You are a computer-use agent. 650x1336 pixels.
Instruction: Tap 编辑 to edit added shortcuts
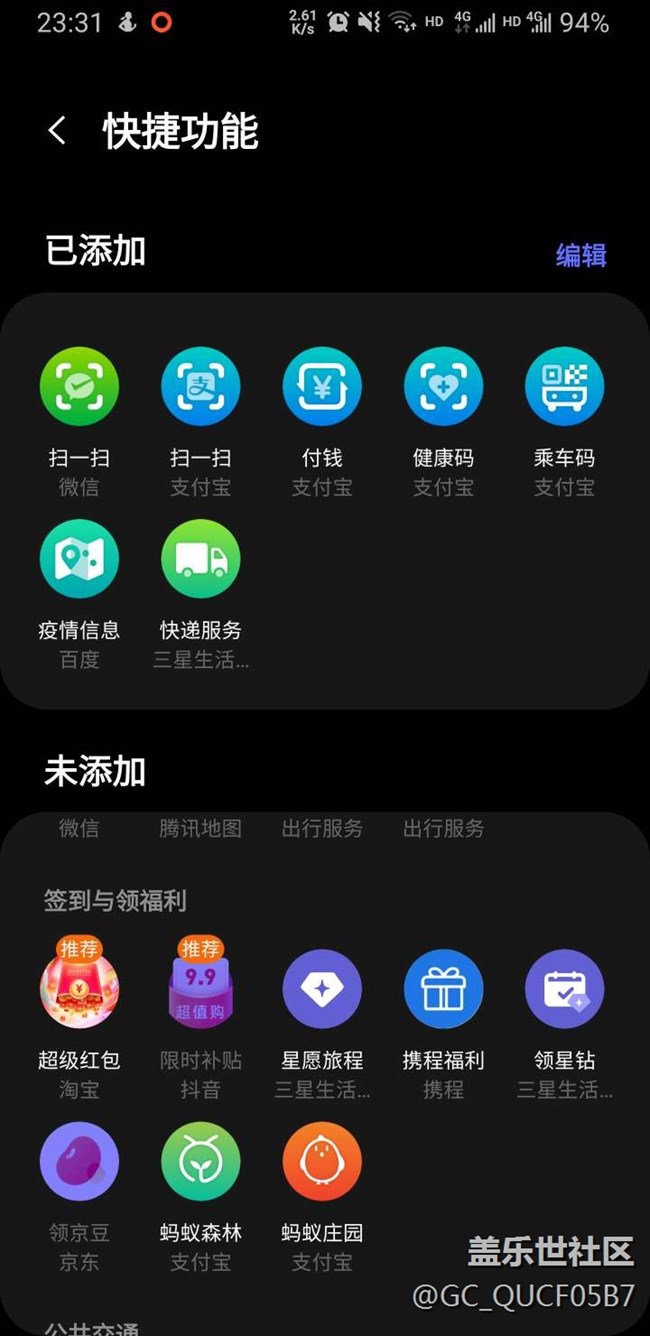[x=581, y=255]
